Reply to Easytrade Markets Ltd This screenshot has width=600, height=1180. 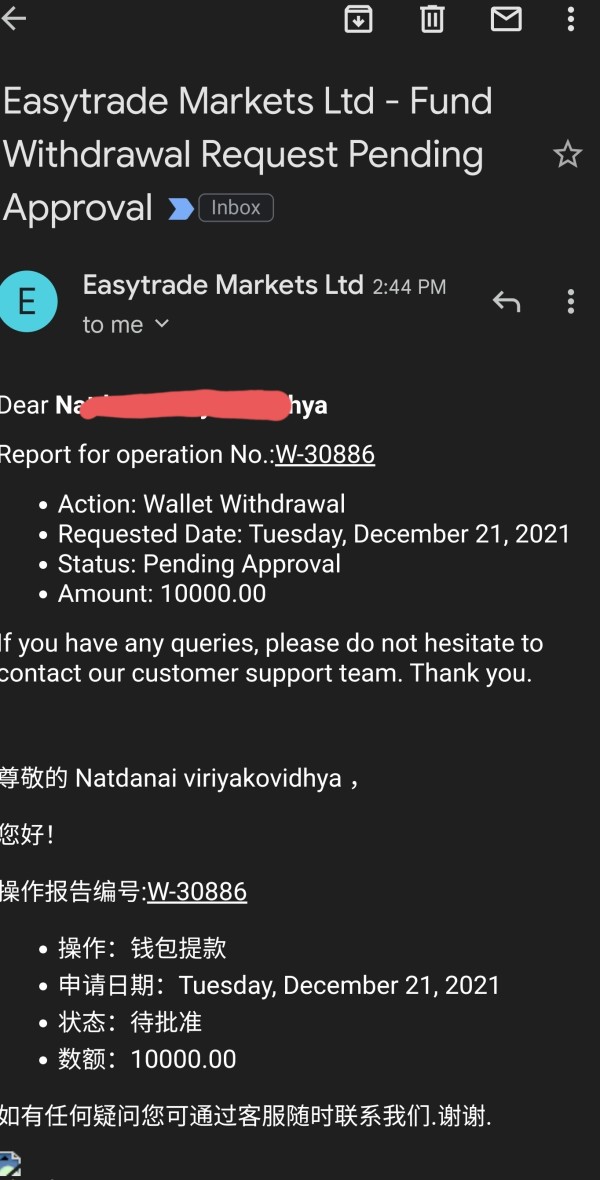[x=506, y=302]
